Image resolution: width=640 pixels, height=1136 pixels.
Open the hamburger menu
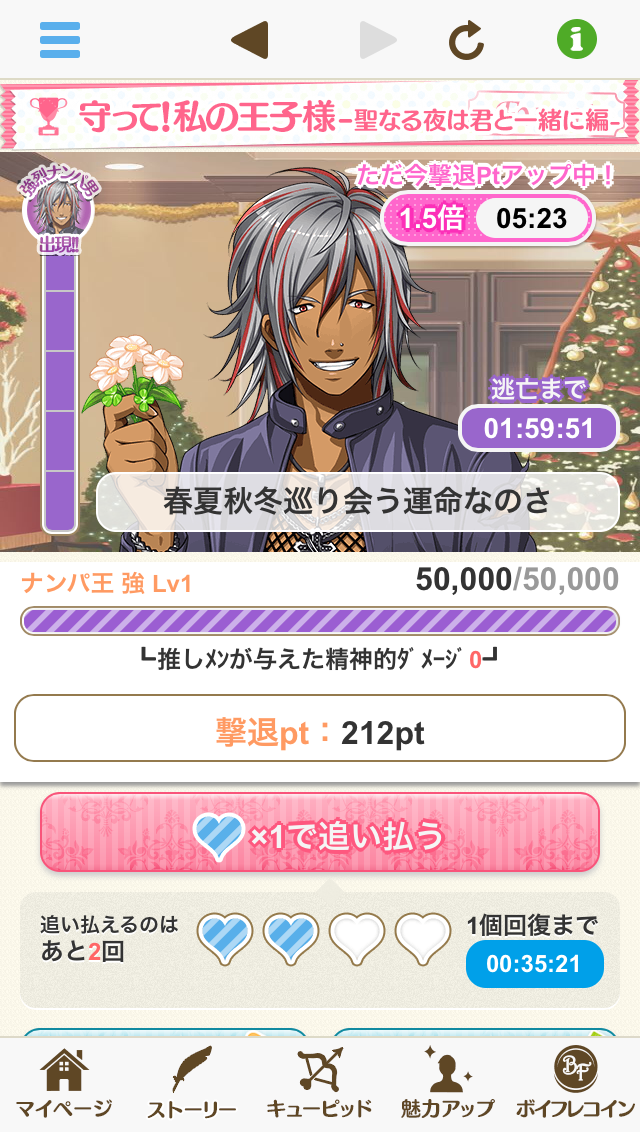[60, 40]
